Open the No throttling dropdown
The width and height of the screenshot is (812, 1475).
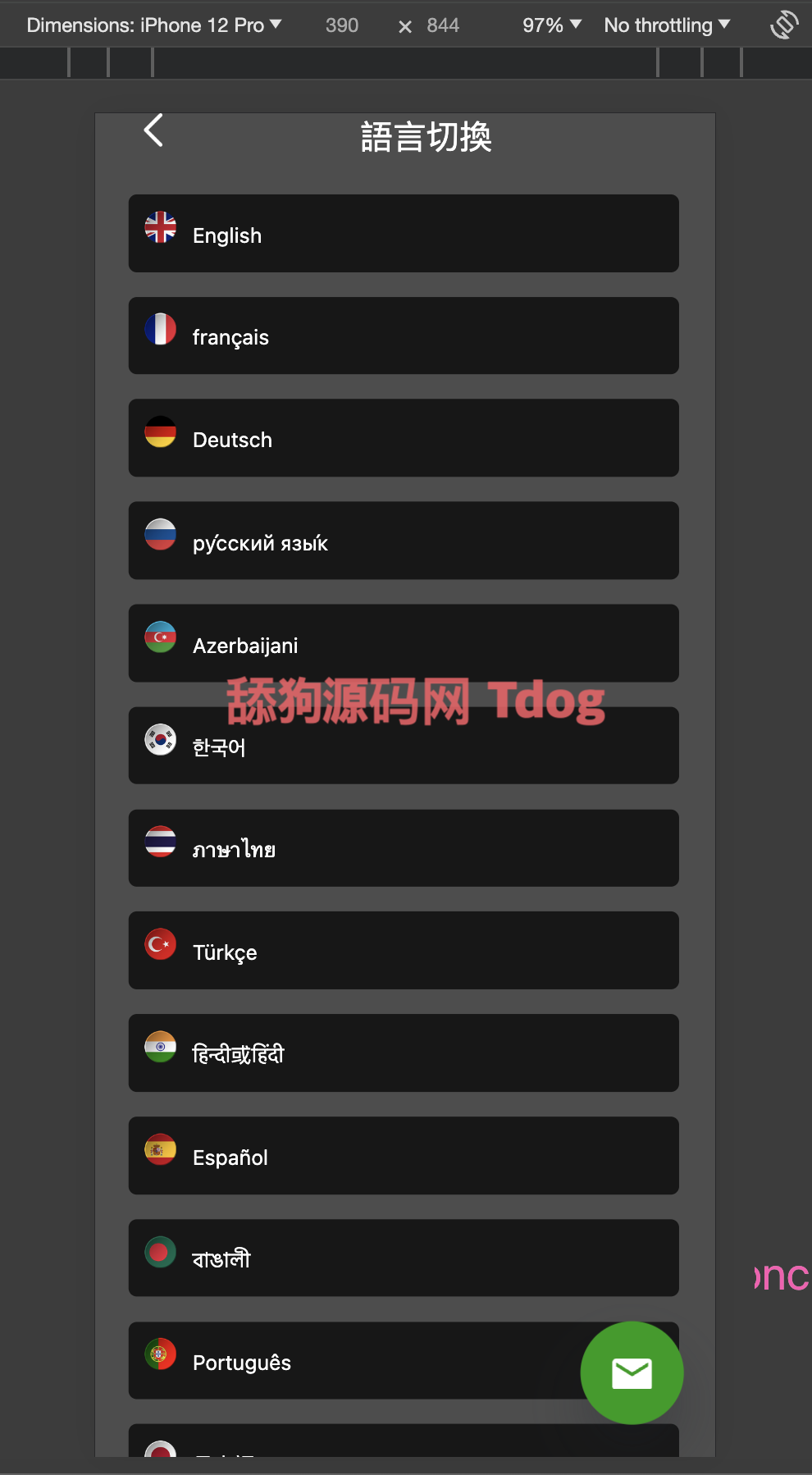click(666, 25)
